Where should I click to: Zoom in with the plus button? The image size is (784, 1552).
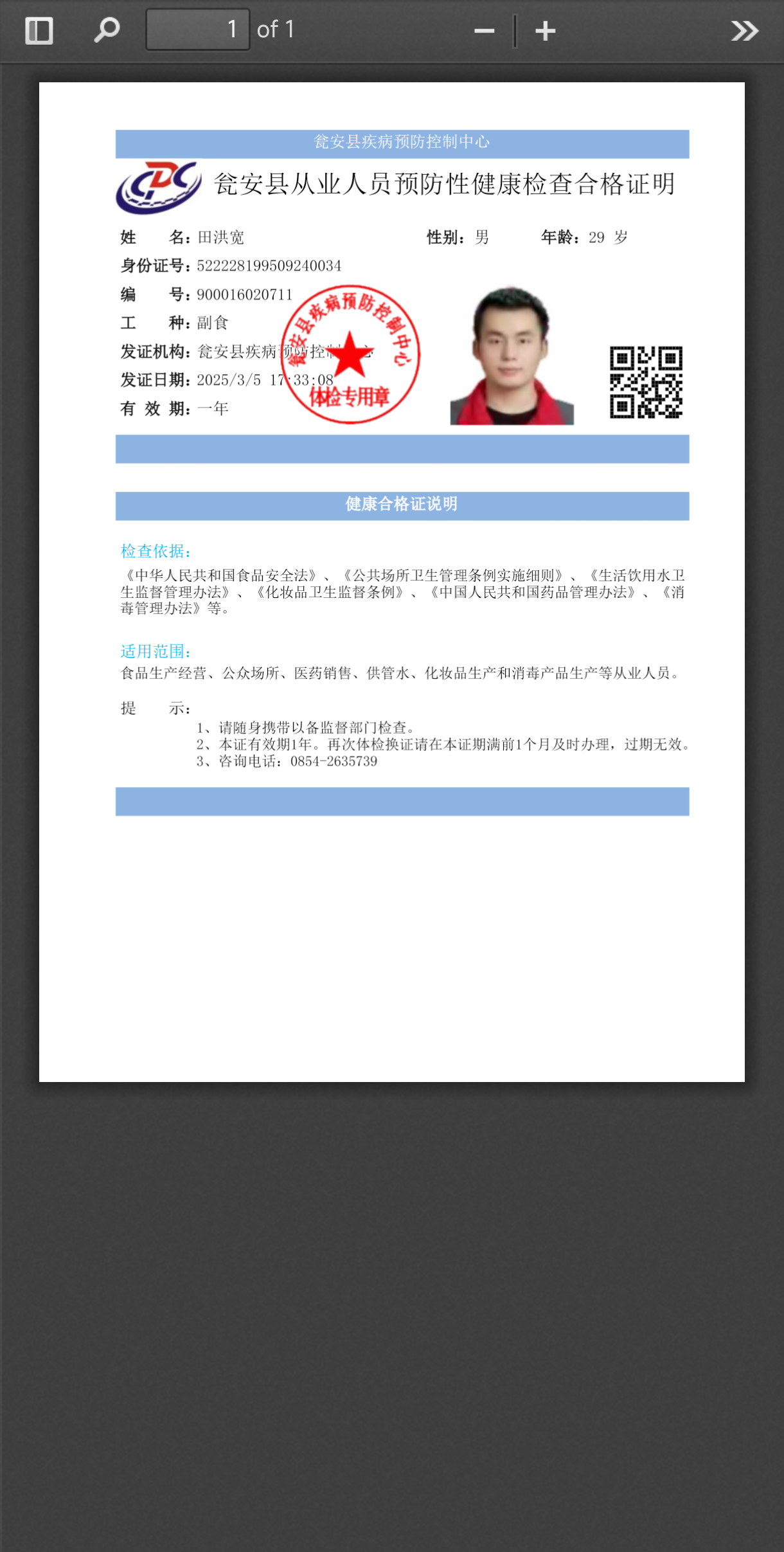tap(545, 31)
